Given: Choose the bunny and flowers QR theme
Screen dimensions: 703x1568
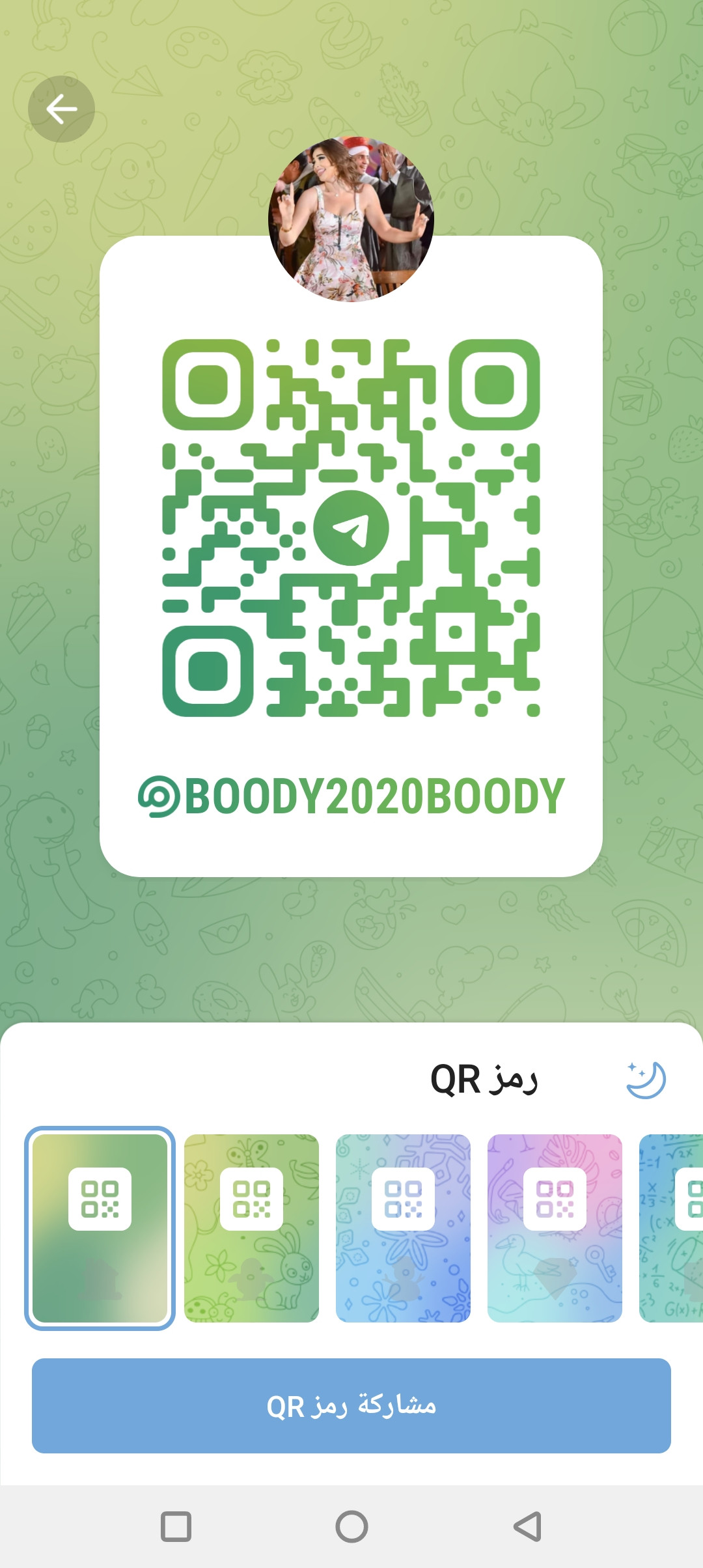Looking at the screenshot, I should [x=251, y=1228].
